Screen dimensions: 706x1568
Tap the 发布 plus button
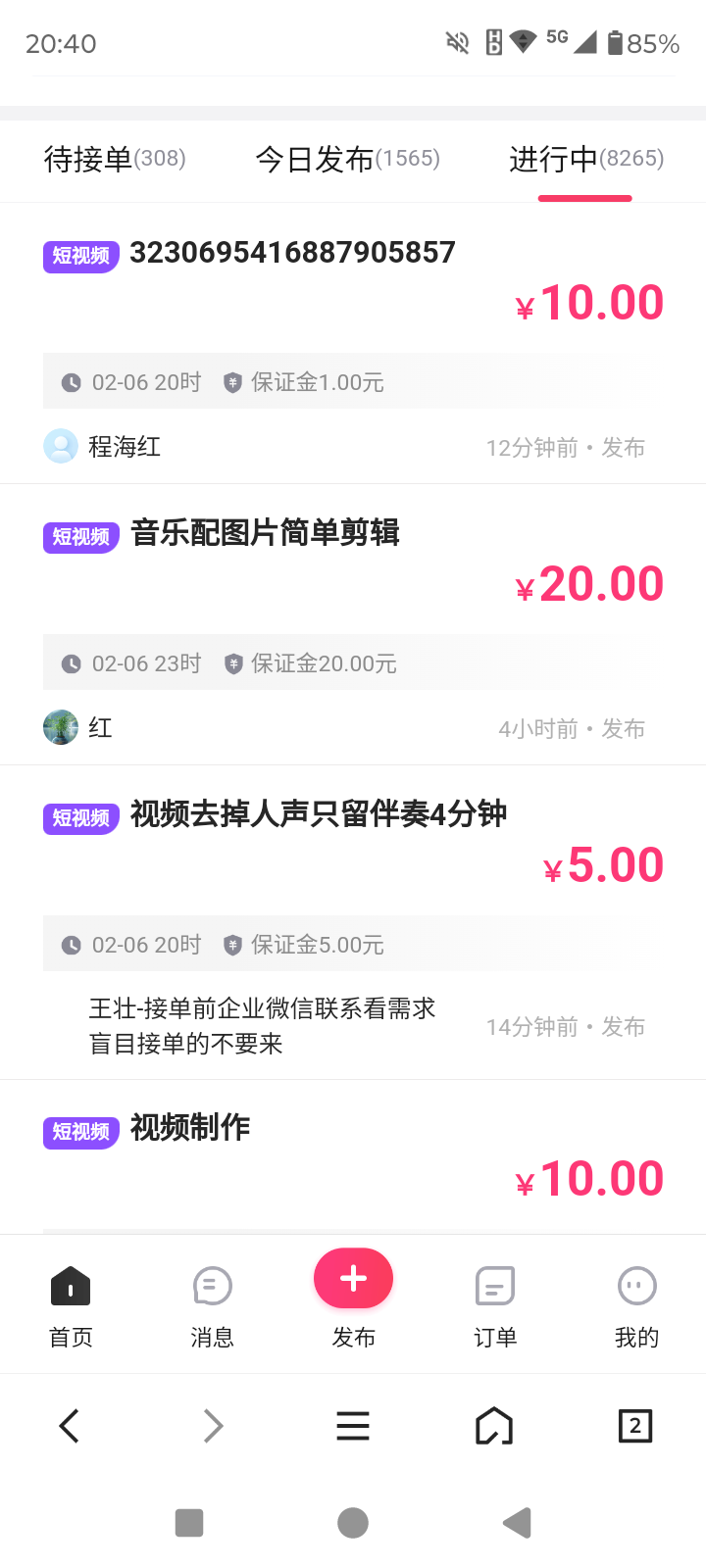pos(353,1280)
